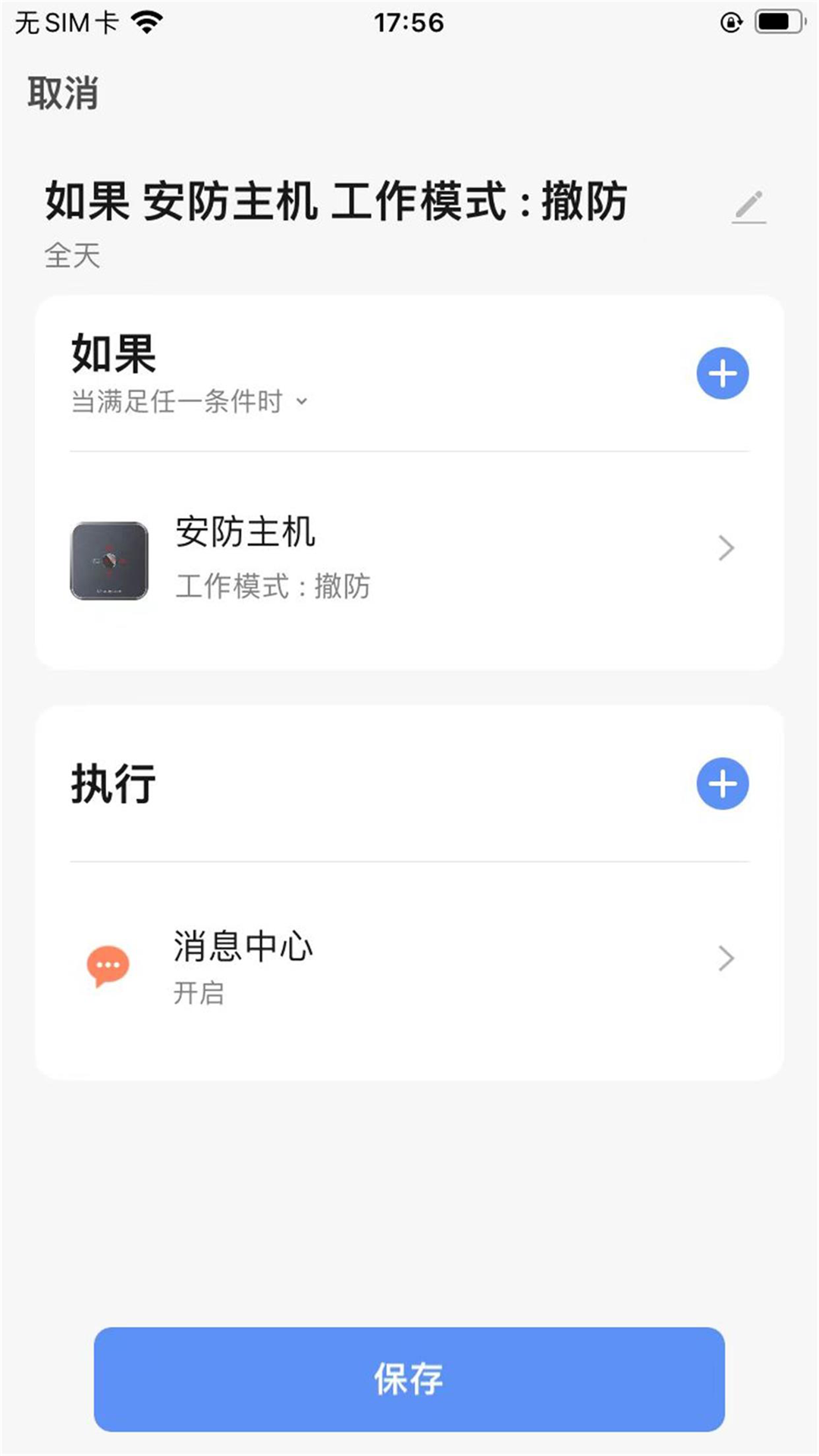
Task: Tap the orientation lock icon in the status bar
Action: [730, 20]
